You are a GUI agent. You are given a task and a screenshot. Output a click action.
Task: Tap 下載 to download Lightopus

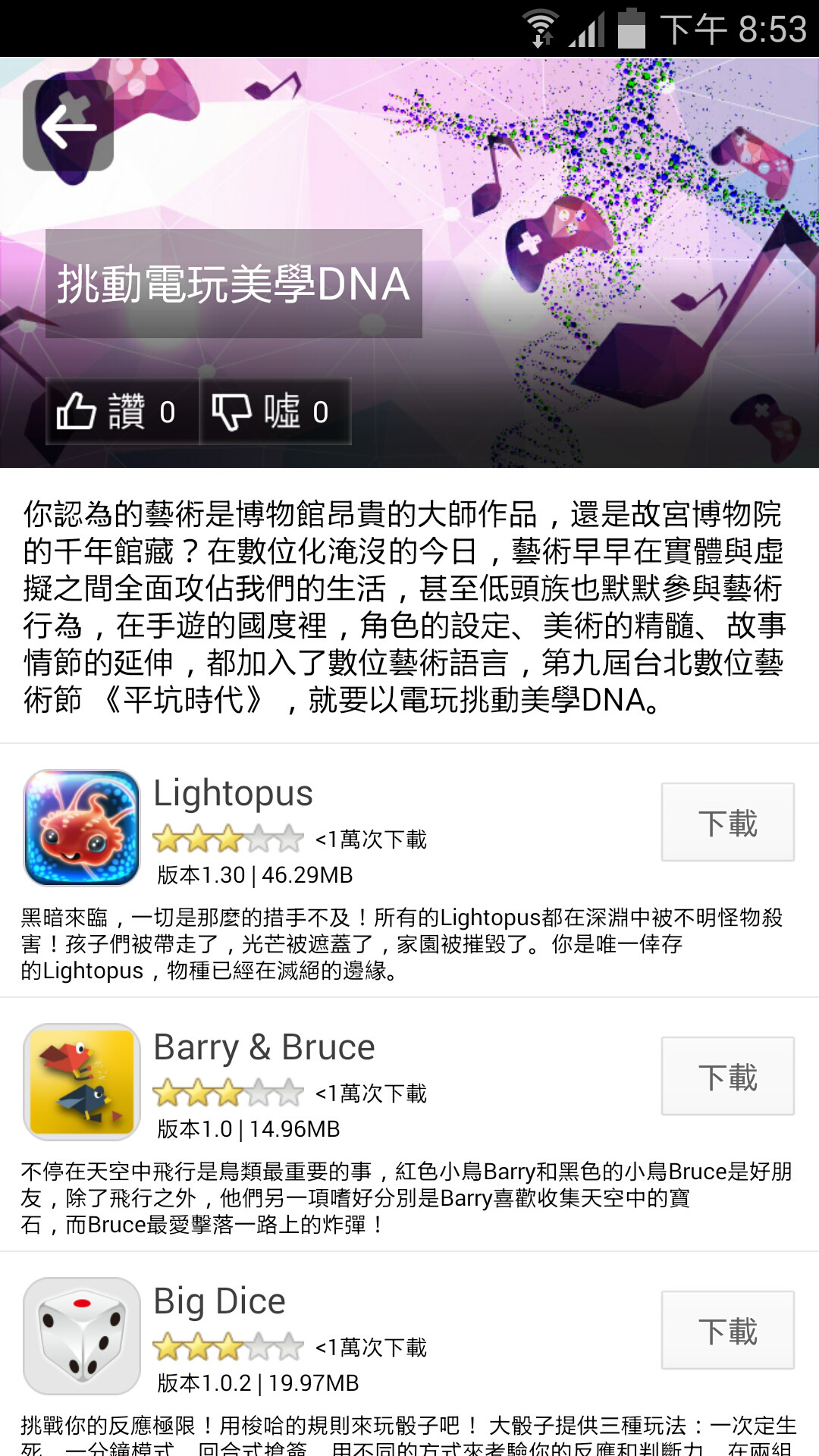click(726, 823)
